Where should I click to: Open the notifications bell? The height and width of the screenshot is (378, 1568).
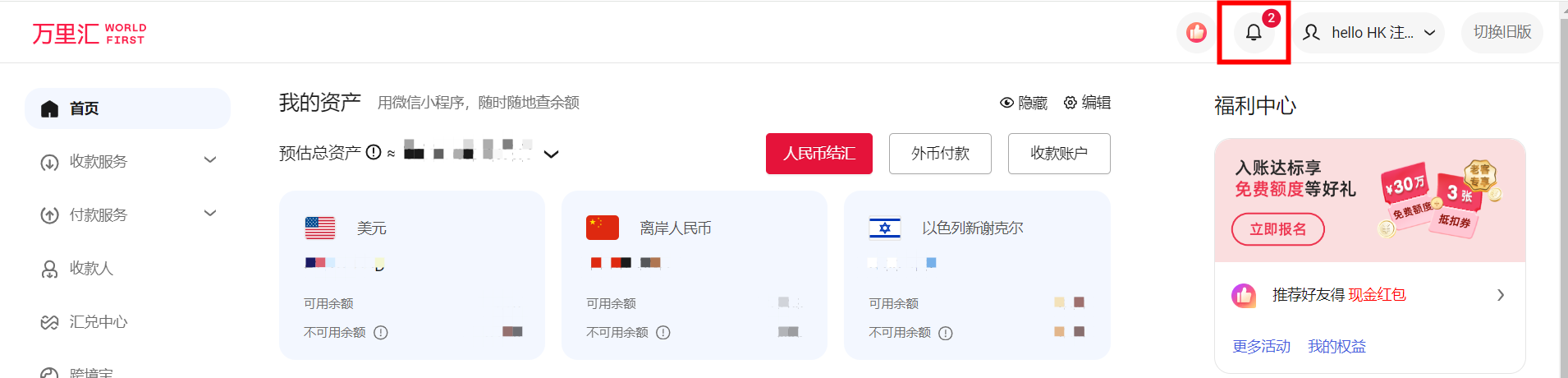[x=1254, y=33]
